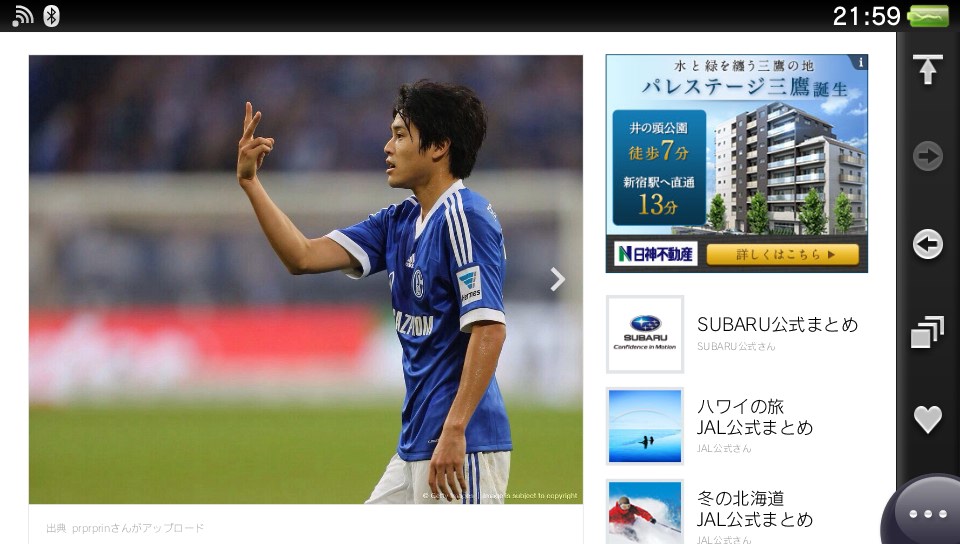The height and width of the screenshot is (544, 960).
Task: Open the three-dot options menu
Action: click(x=927, y=514)
